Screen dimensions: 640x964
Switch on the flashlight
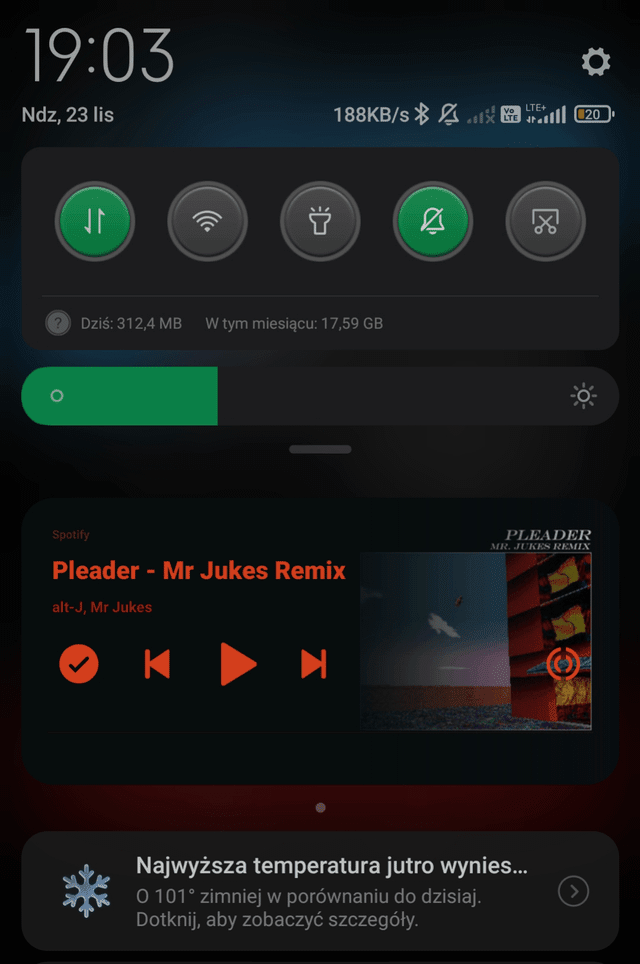(320, 222)
